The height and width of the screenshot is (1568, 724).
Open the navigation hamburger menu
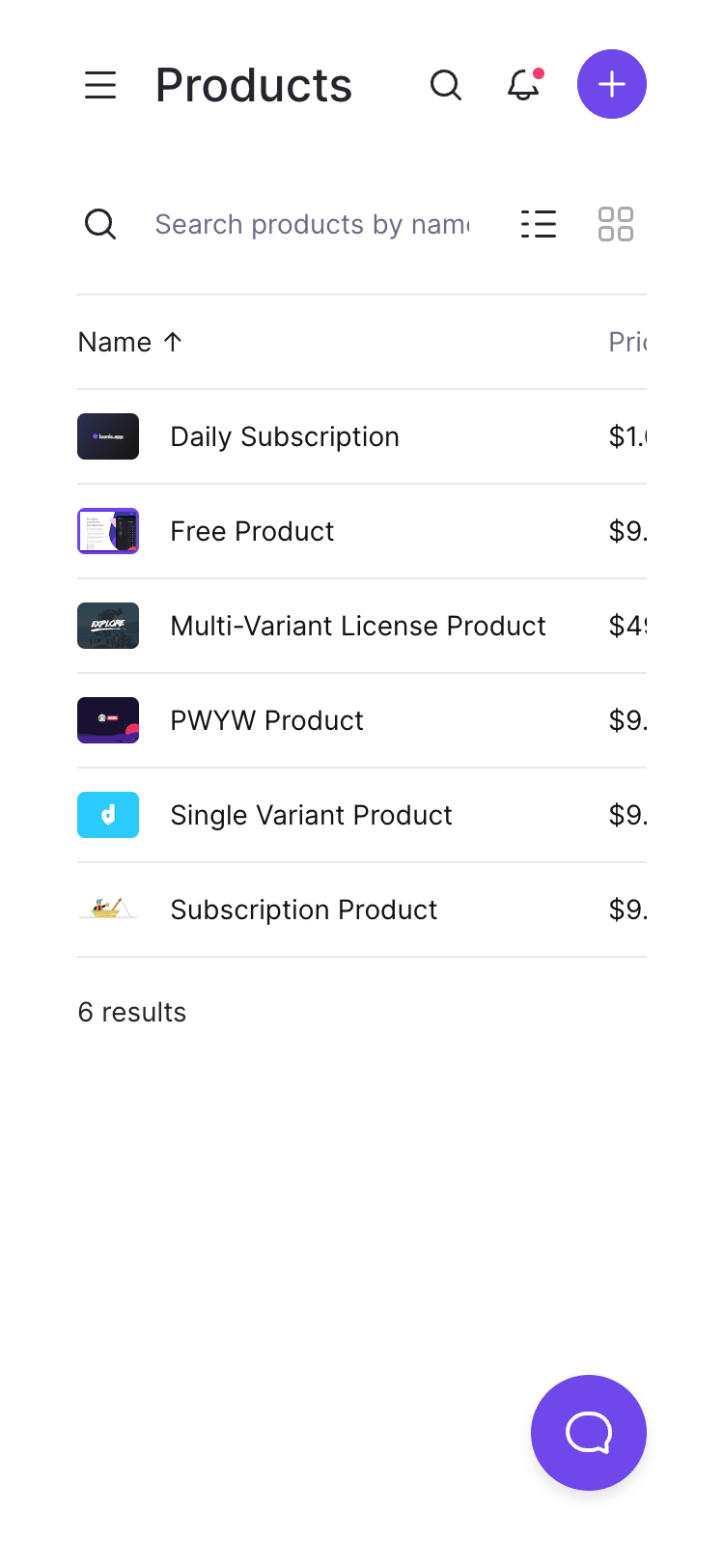pyautogui.click(x=100, y=85)
